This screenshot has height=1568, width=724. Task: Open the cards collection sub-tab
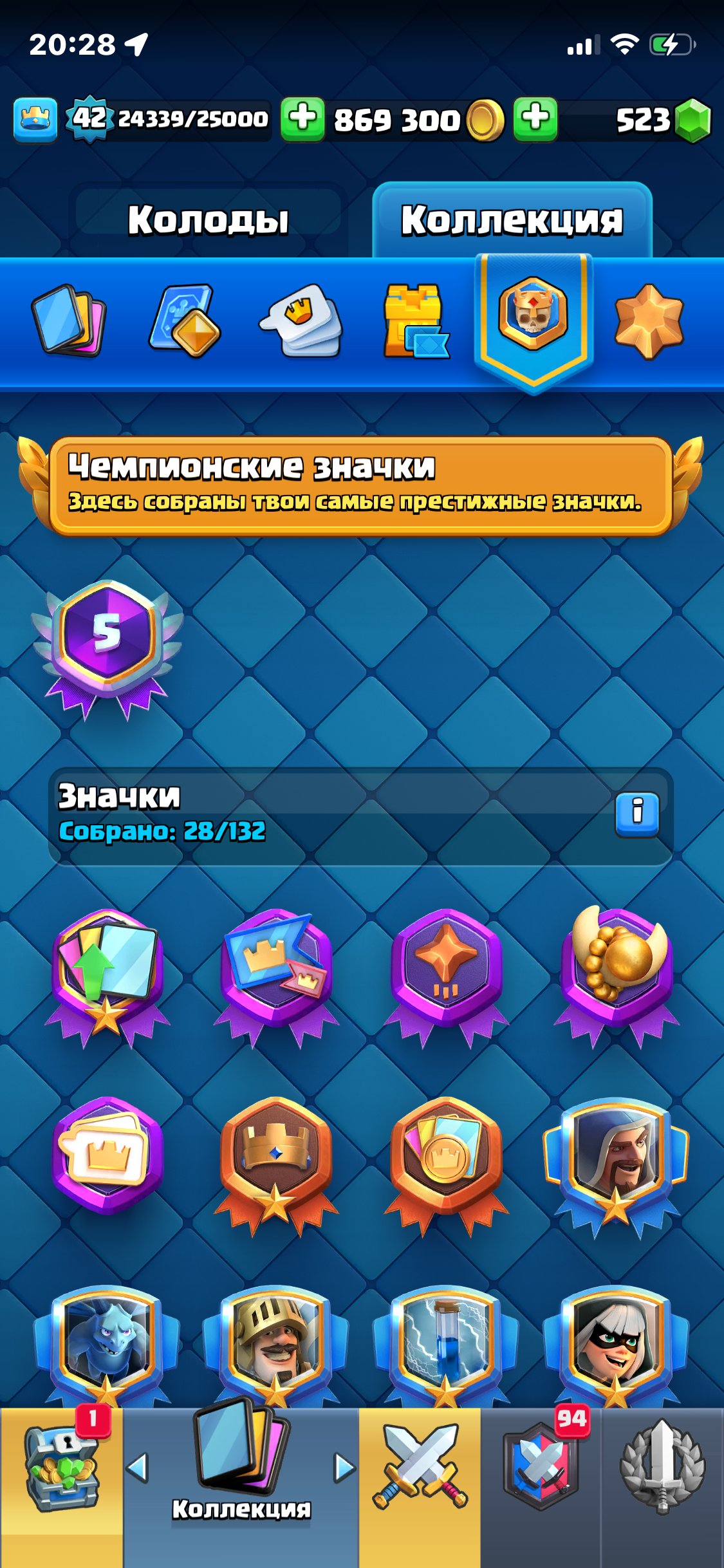click(68, 321)
